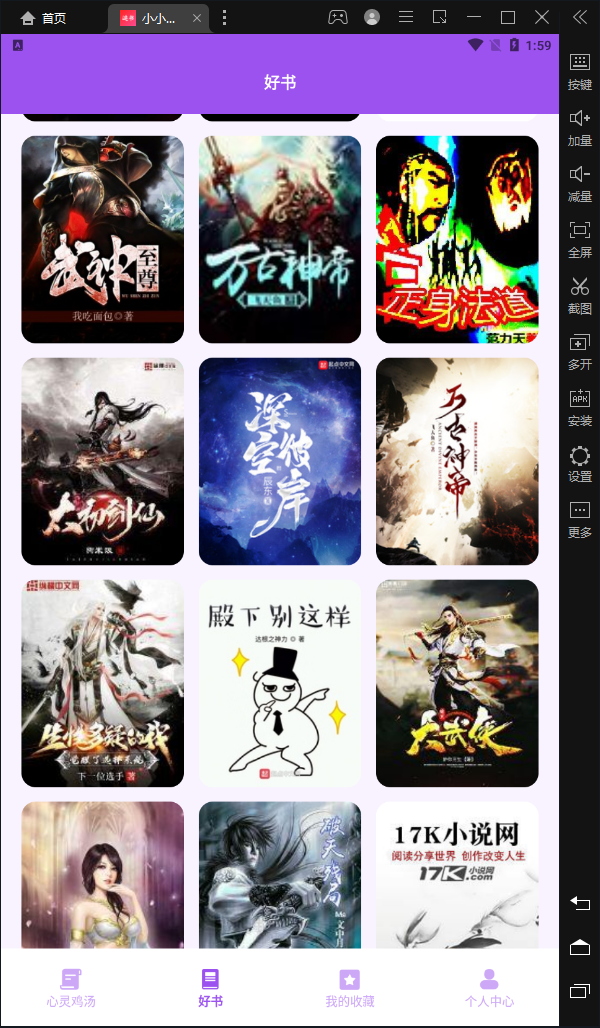Open the 变身法道 pixel-art book

(x=457, y=239)
